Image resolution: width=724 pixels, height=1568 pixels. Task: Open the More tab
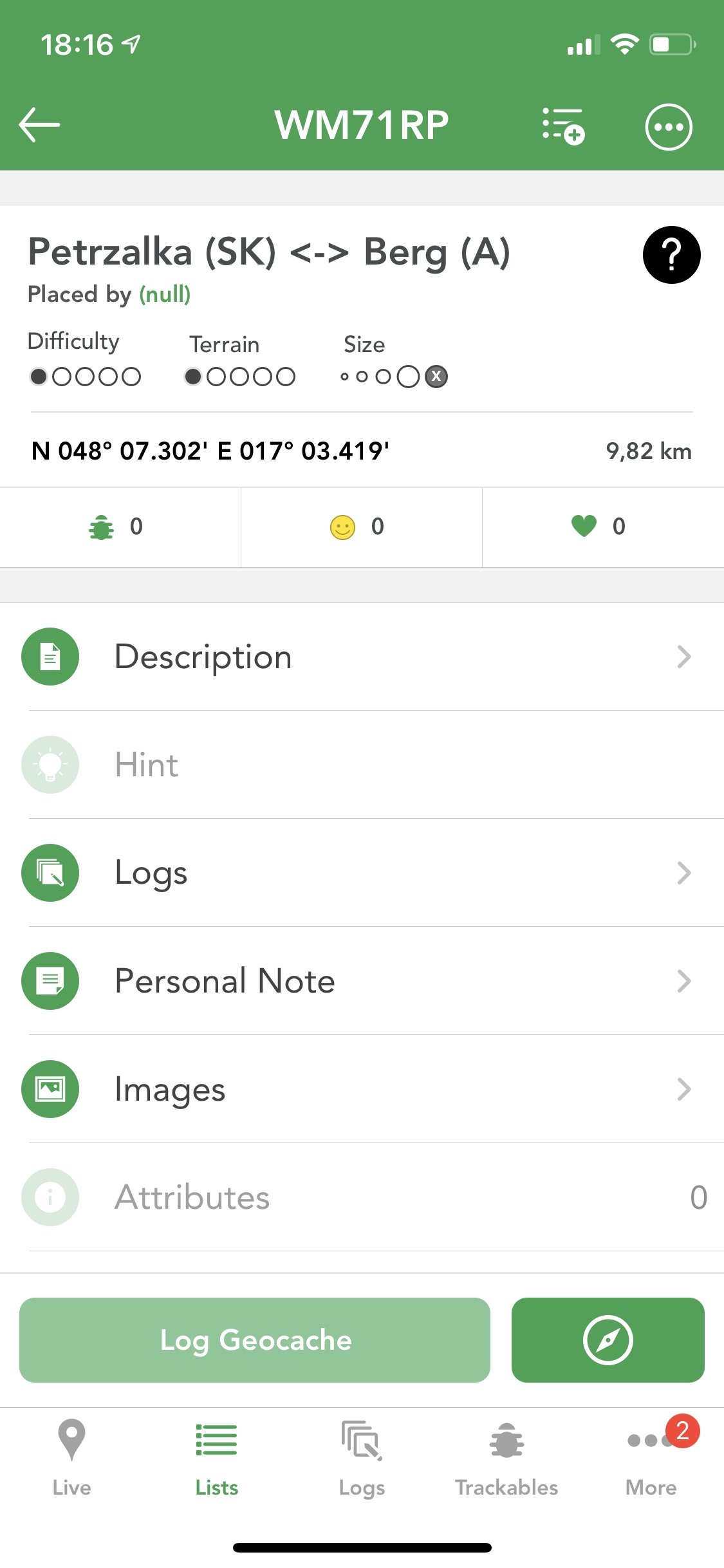(x=651, y=1458)
